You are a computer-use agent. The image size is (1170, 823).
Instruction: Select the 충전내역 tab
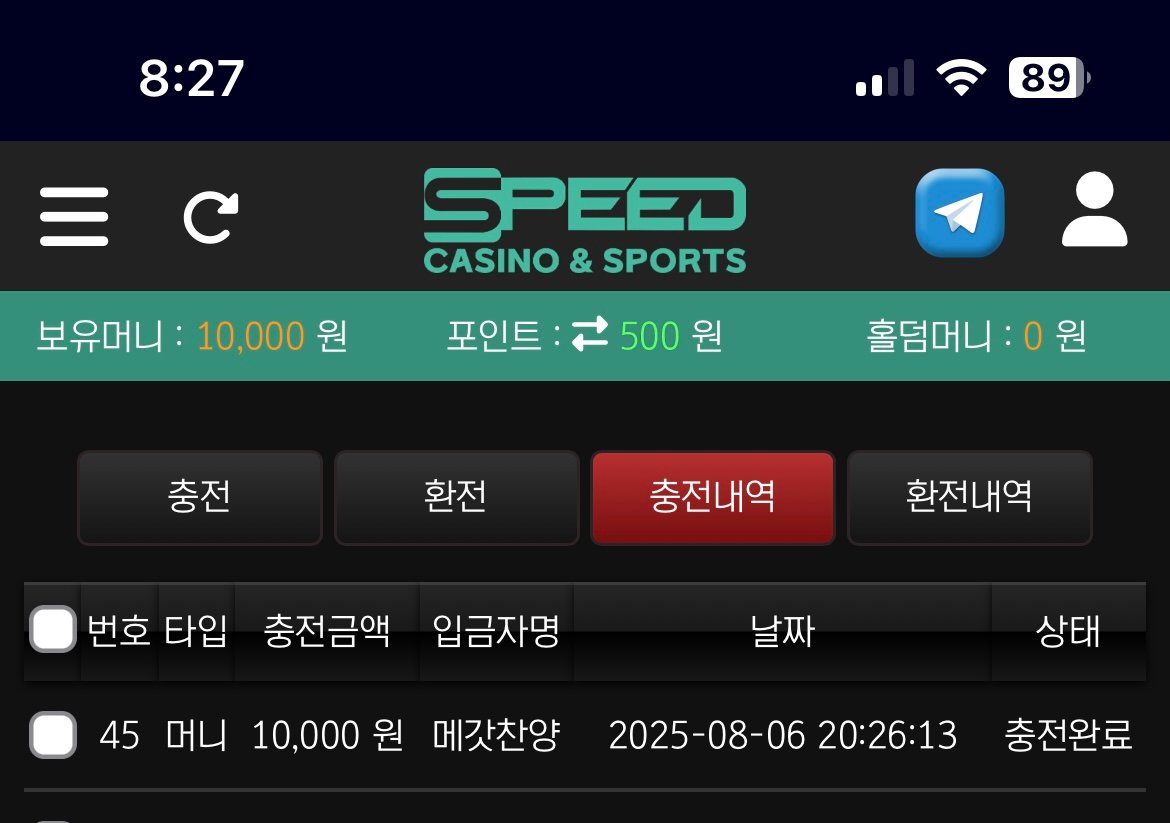coord(713,497)
